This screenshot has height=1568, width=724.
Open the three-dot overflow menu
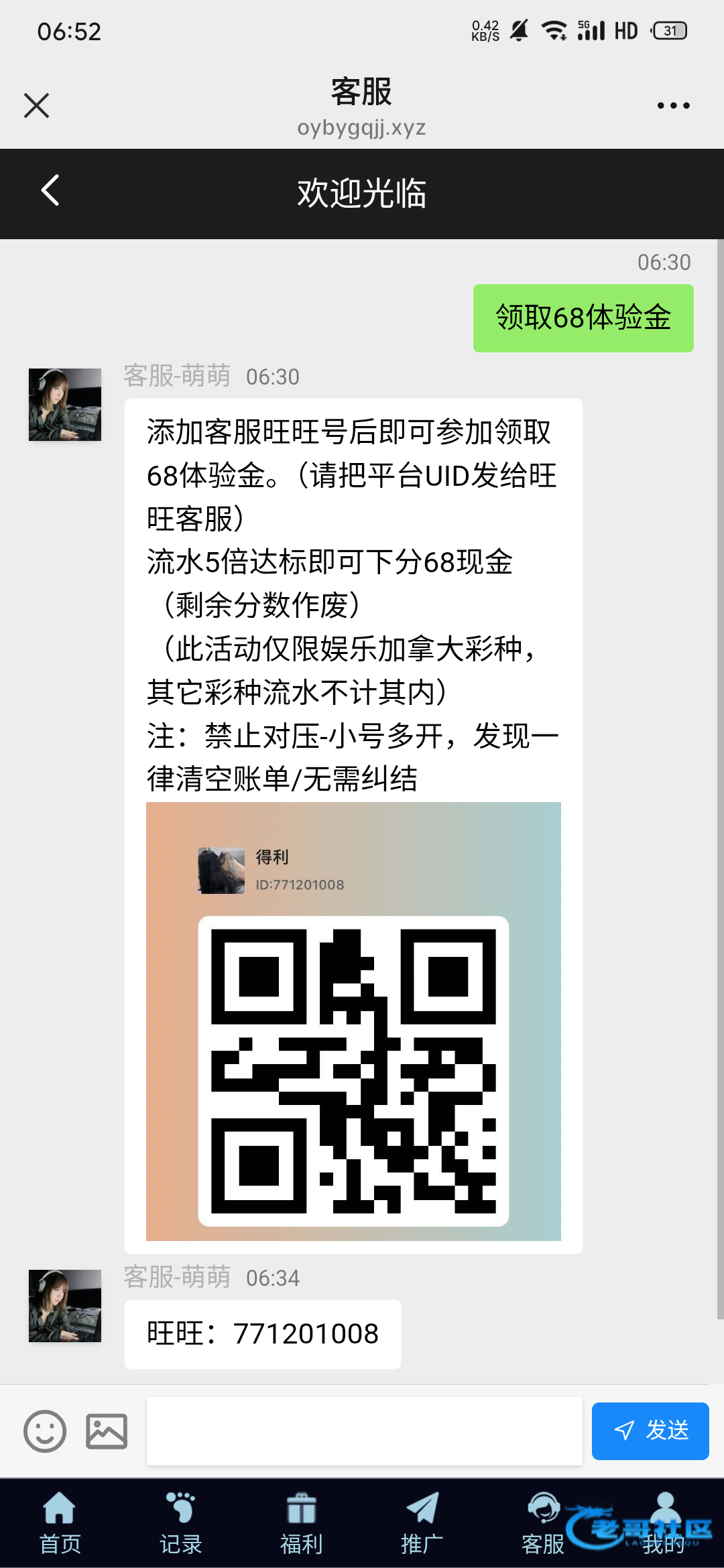click(x=672, y=105)
